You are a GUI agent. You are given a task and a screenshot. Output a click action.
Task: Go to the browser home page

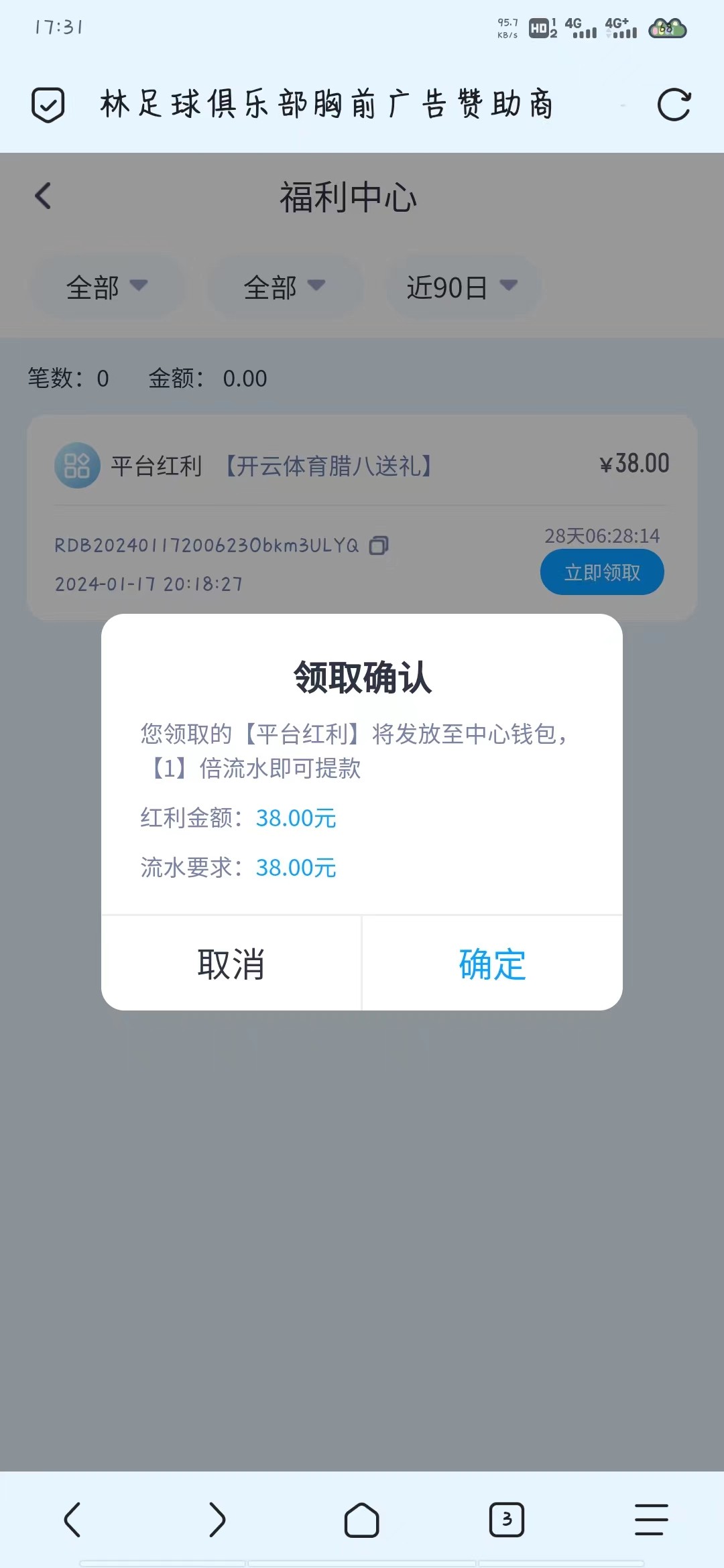(x=362, y=1519)
